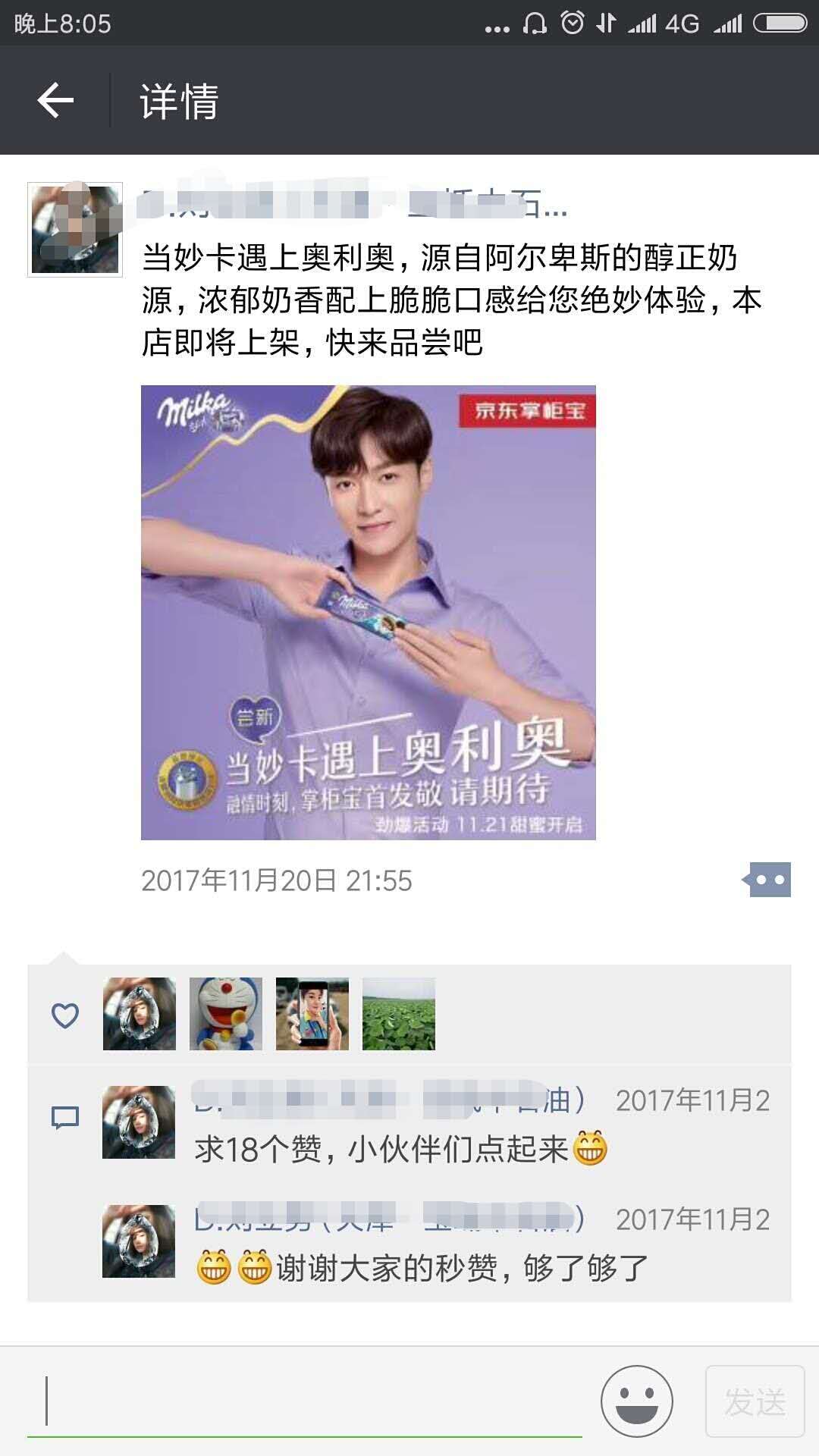The image size is (819, 1456).
Task: View the Milka Oreo post image
Action: 369,613
